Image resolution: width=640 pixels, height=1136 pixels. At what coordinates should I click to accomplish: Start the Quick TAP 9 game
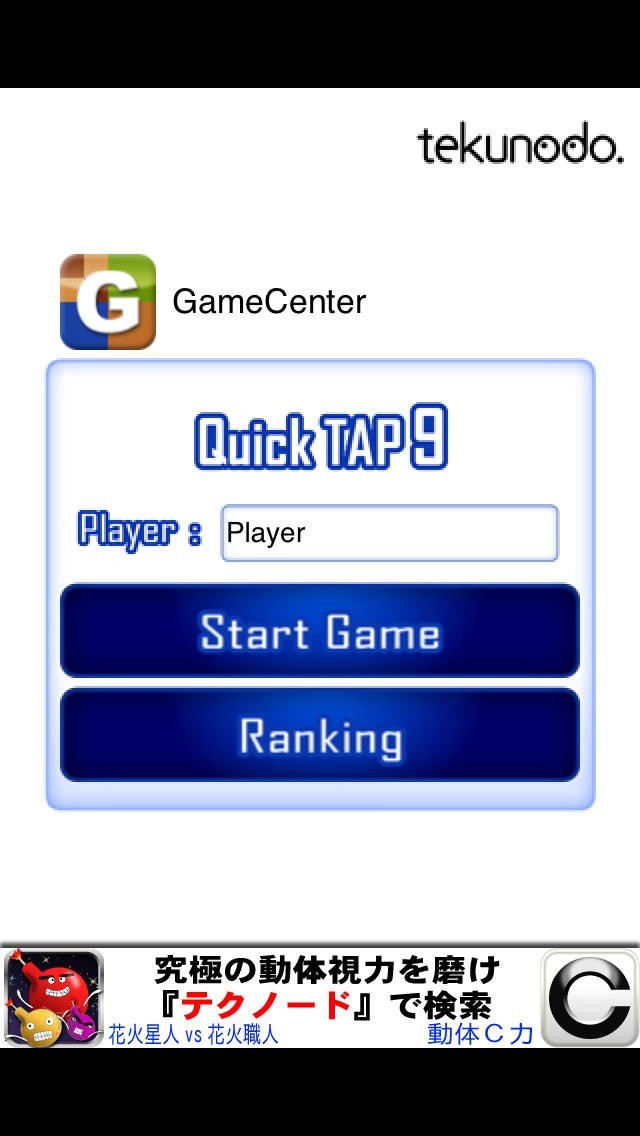tap(320, 632)
